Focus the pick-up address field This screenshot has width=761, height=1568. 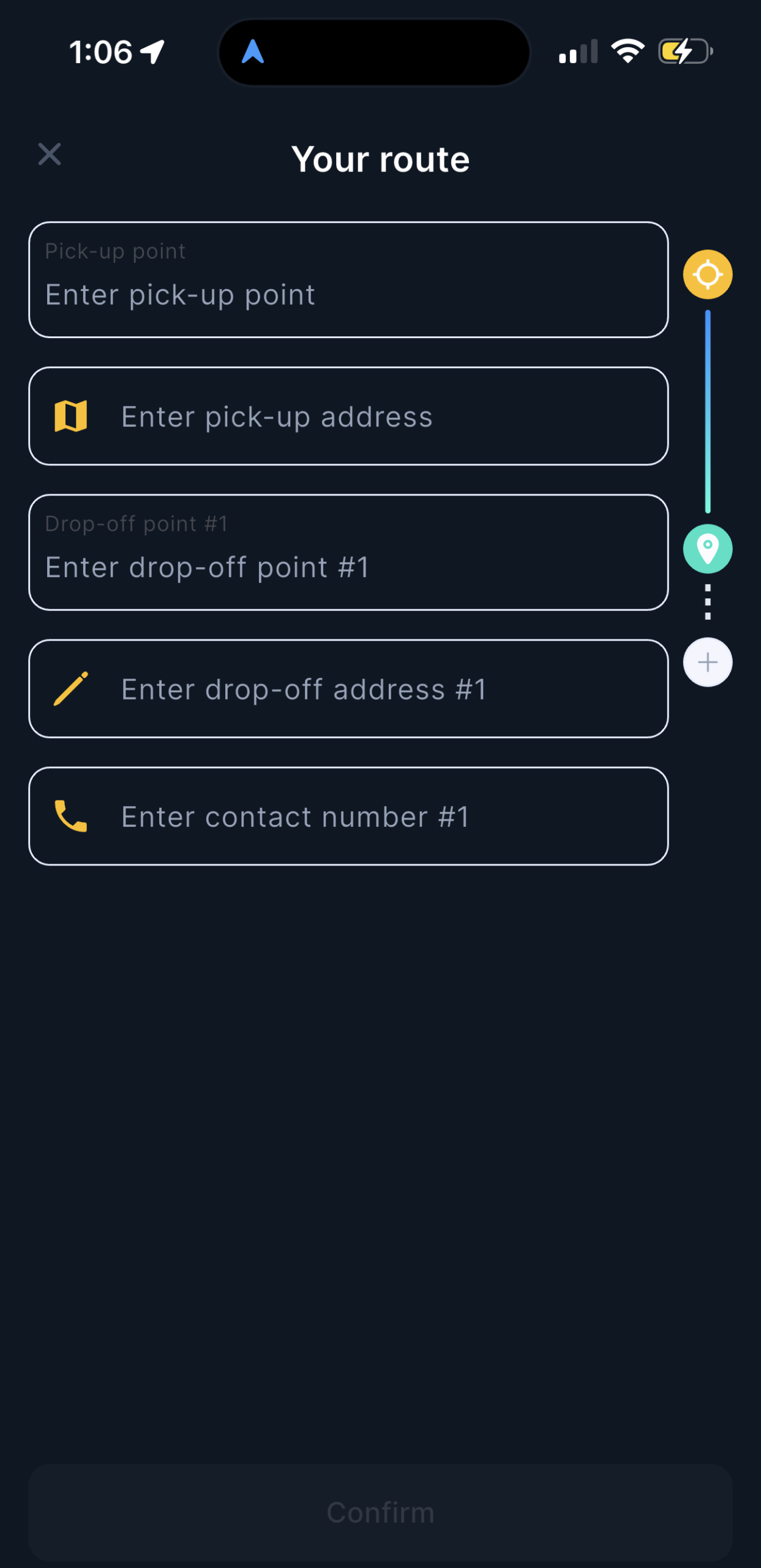tap(348, 417)
